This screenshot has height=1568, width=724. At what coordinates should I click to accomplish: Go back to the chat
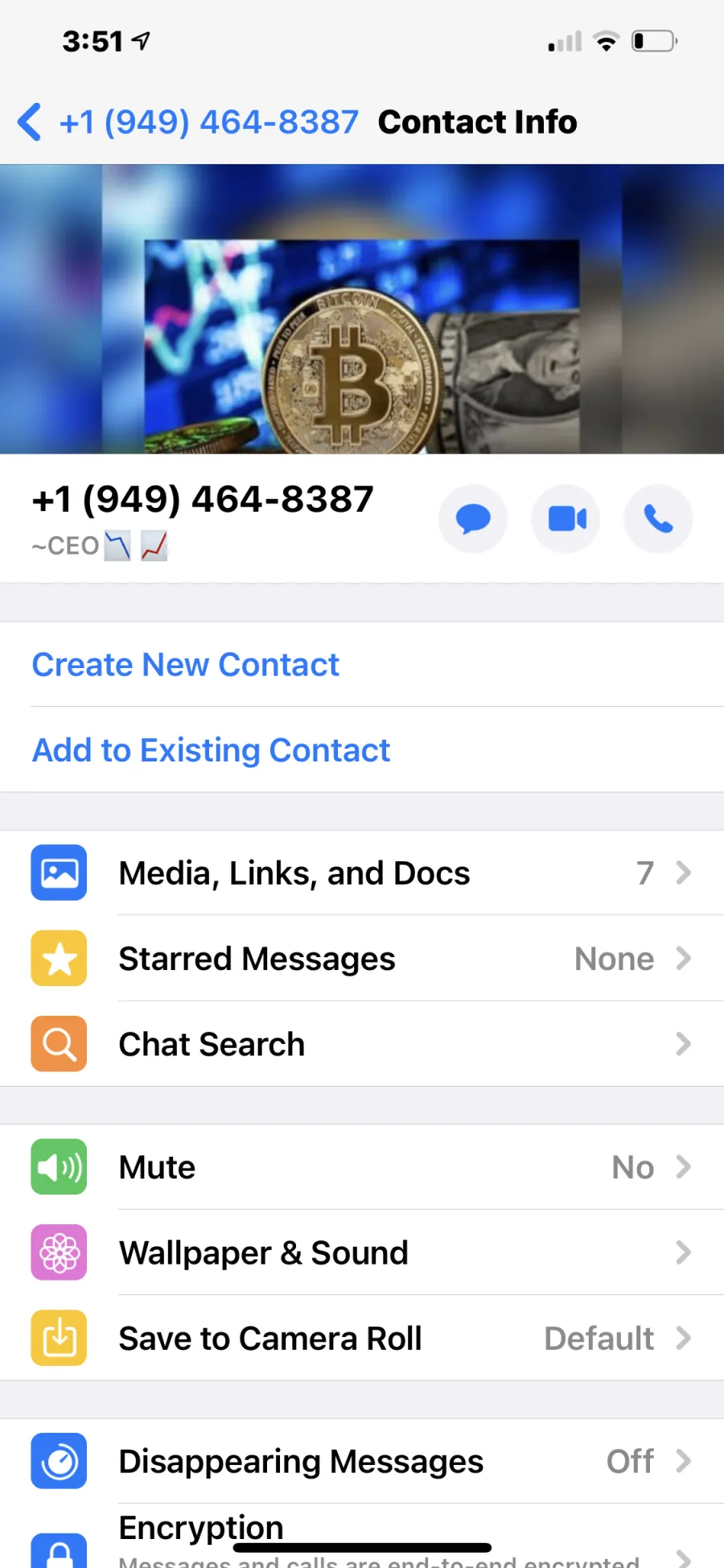[x=187, y=122]
